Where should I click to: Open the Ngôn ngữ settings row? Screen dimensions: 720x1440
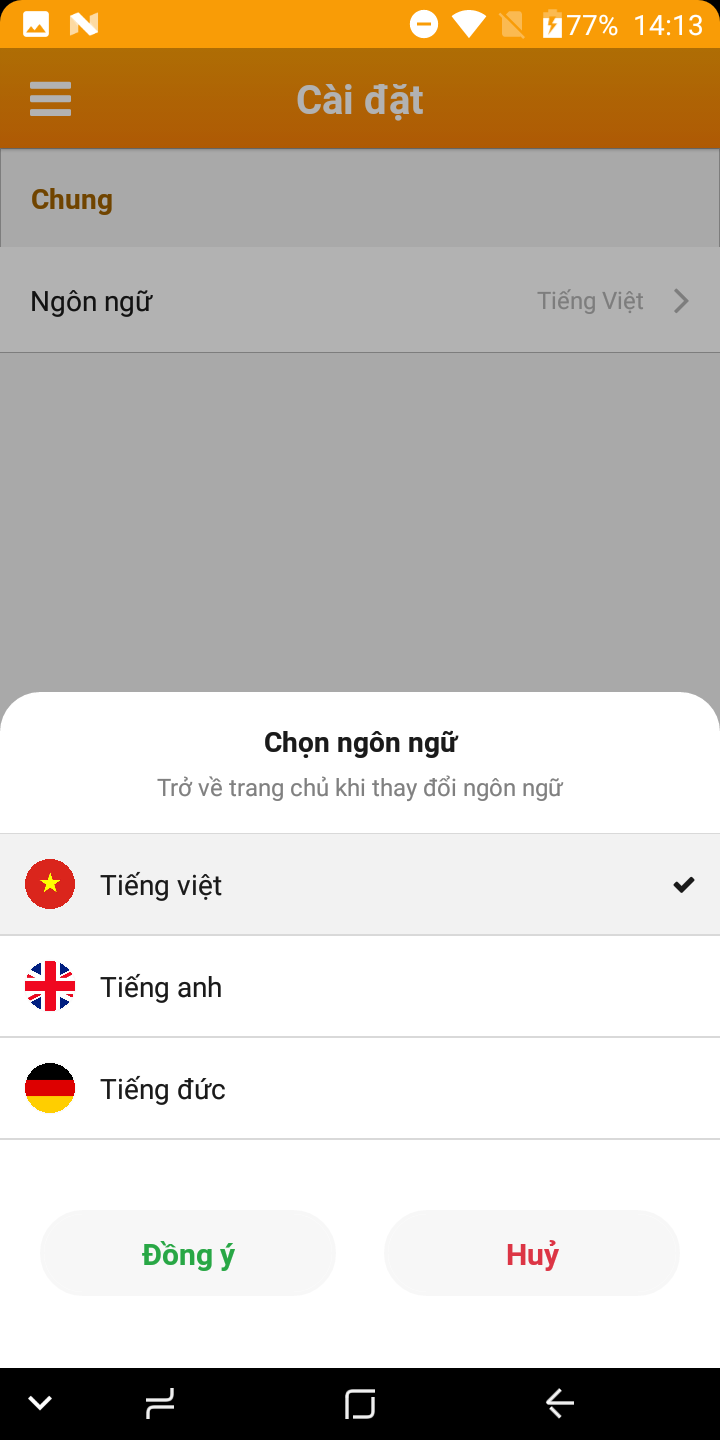360,301
